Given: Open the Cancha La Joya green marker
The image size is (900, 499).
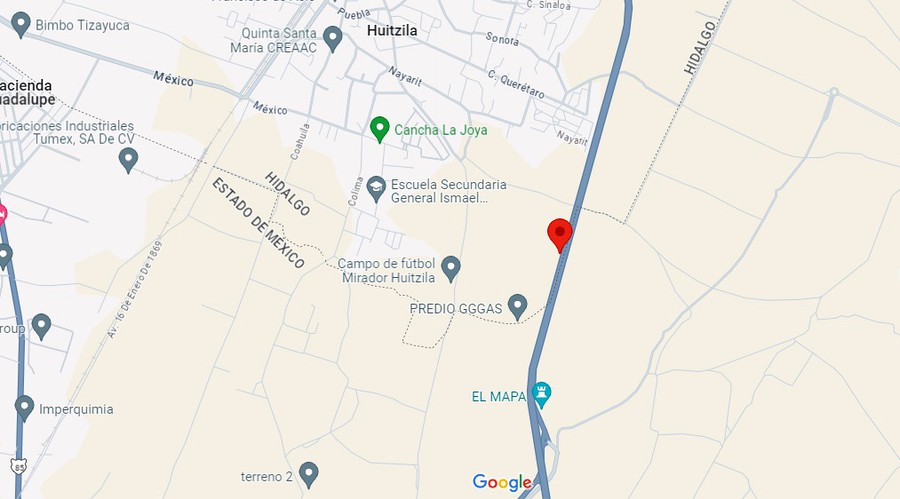Looking at the screenshot, I should (379, 128).
